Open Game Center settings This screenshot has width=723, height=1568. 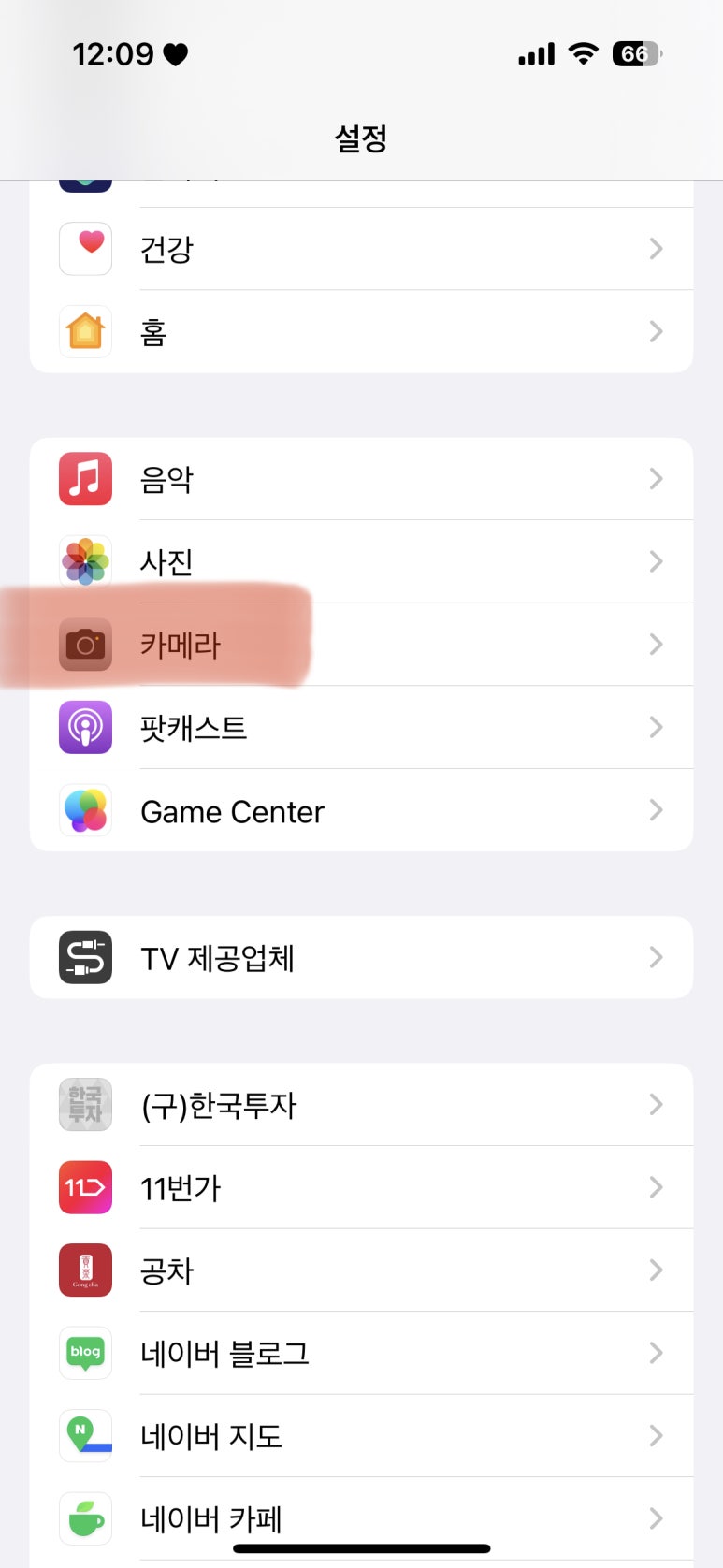tap(361, 810)
